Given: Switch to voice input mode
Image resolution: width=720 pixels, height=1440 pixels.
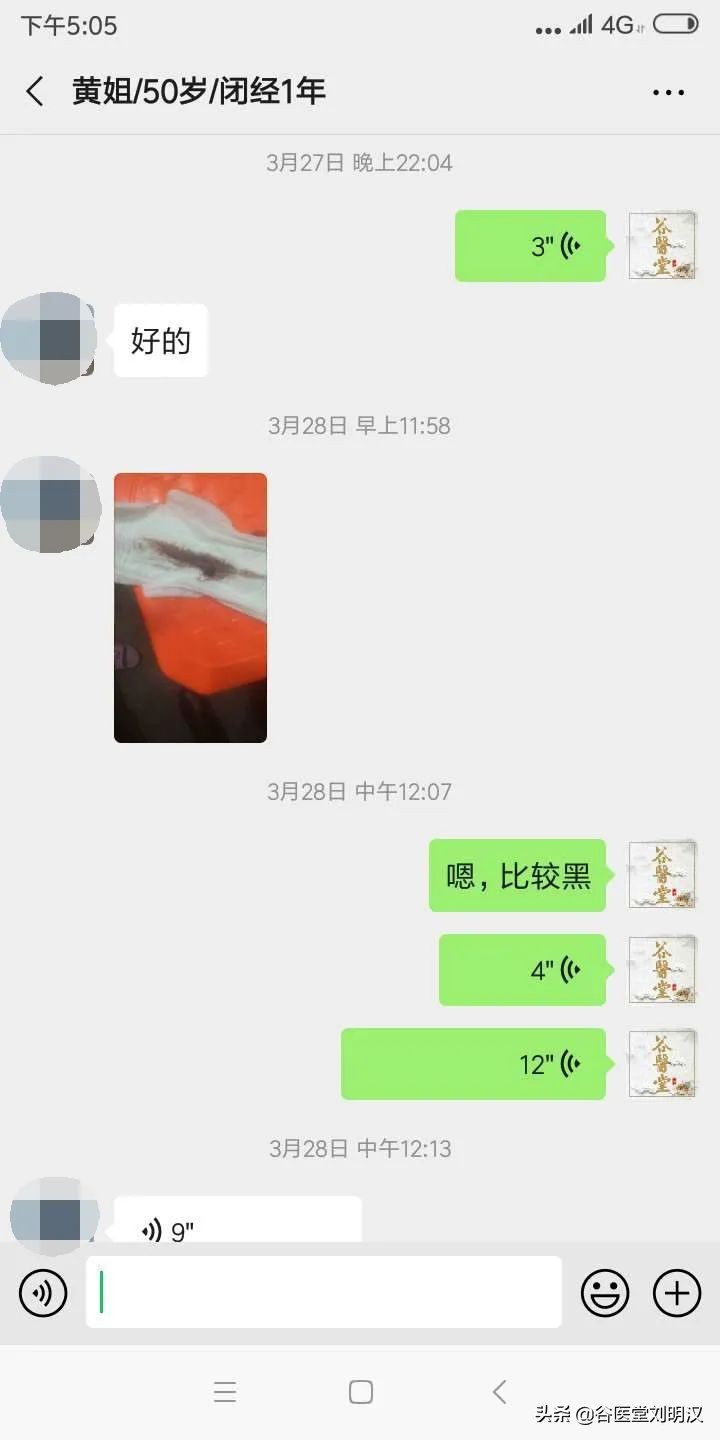Looking at the screenshot, I should [x=42, y=1292].
